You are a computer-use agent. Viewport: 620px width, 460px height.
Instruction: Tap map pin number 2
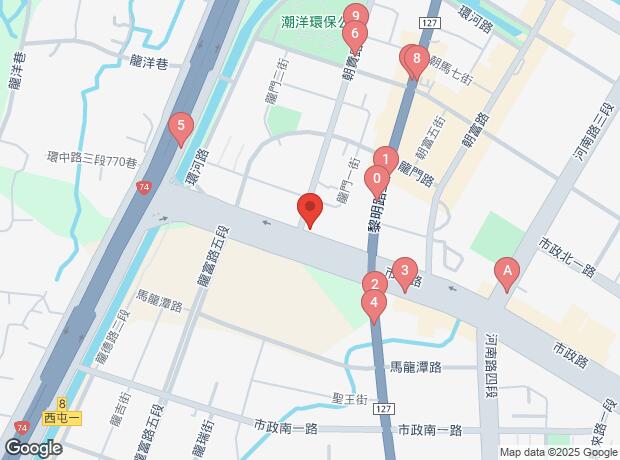click(x=371, y=284)
